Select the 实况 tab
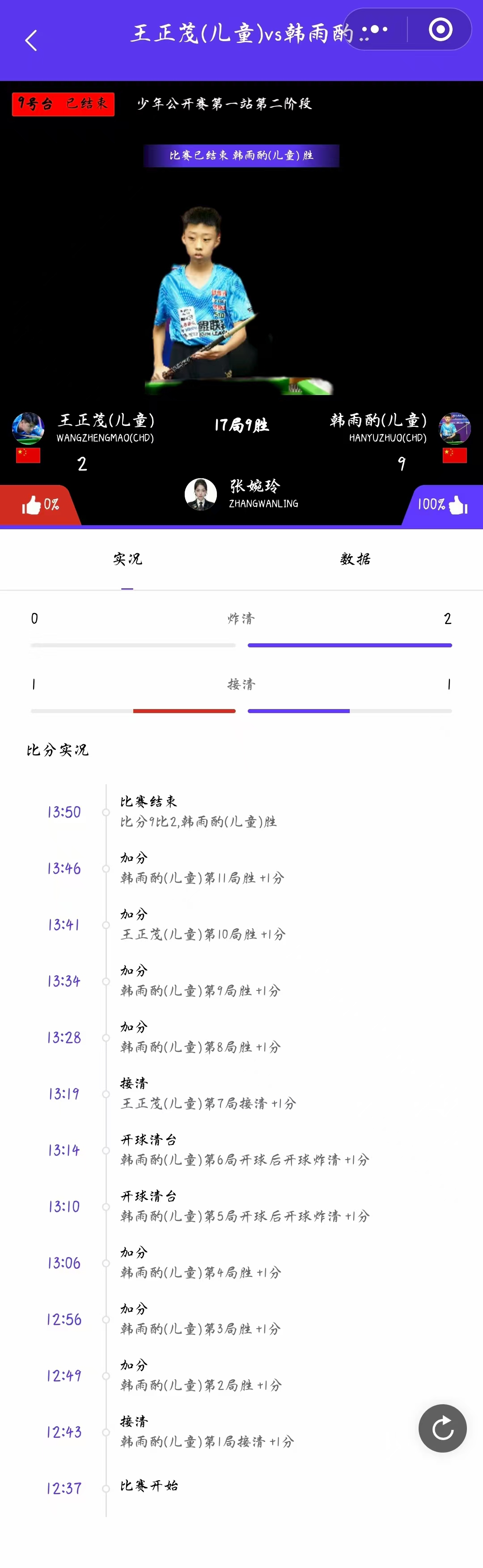 [127, 559]
